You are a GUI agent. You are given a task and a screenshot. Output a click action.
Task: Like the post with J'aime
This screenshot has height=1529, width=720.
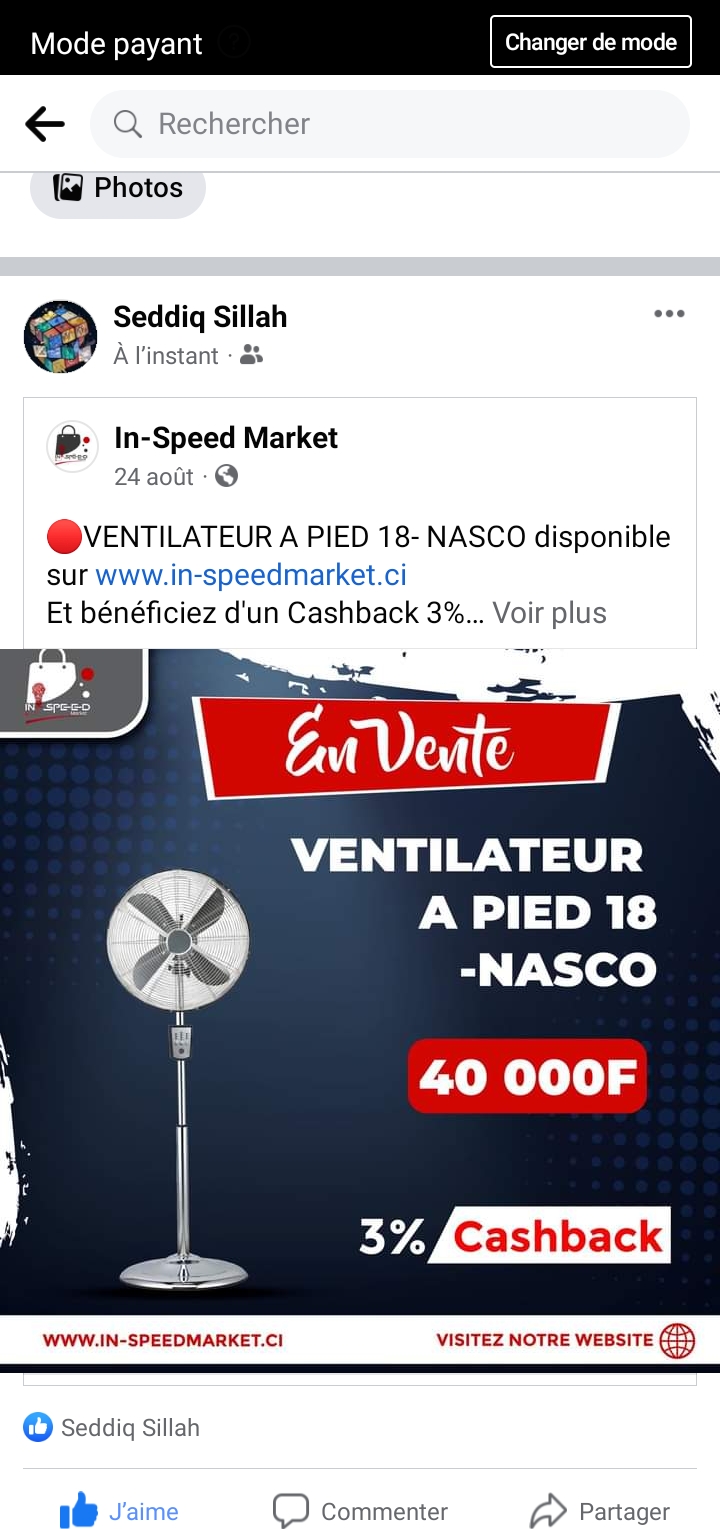pos(120,1511)
